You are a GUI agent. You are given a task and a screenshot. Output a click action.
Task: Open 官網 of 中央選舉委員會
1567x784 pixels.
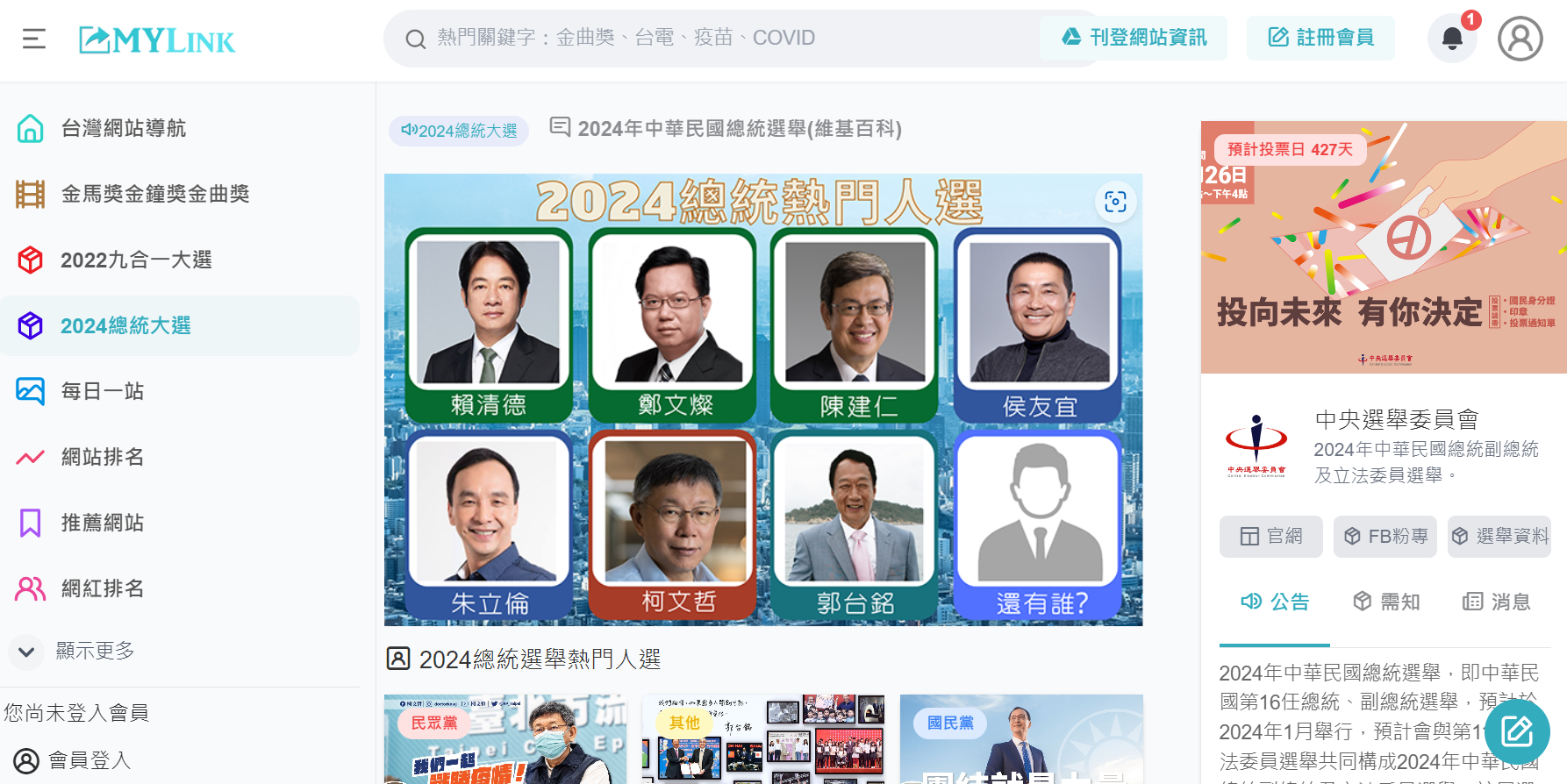[x=1270, y=537]
